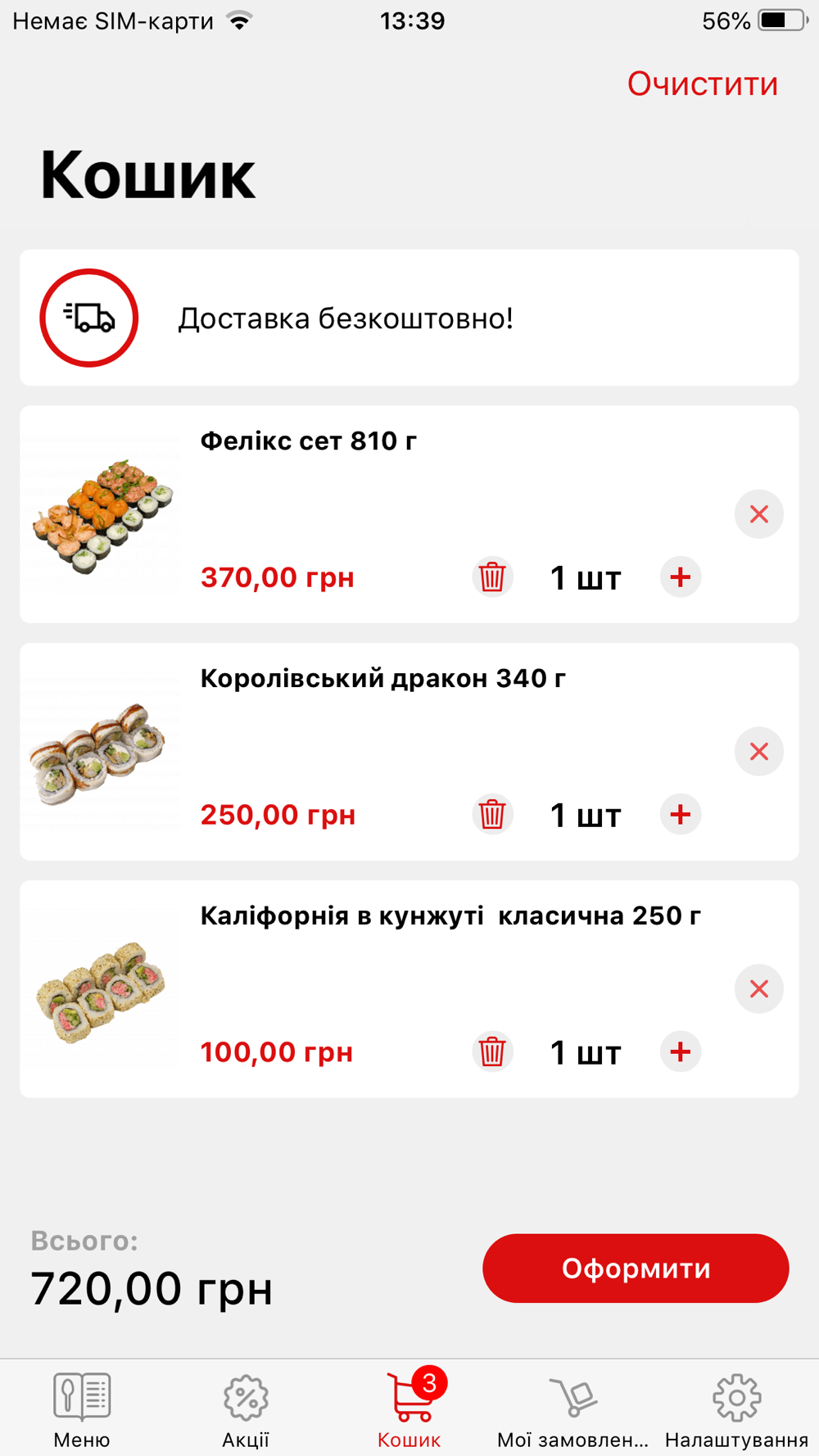Open Королівський дракон product photo
The height and width of the screenshot is (1456, 819).
tap(102, 753)
